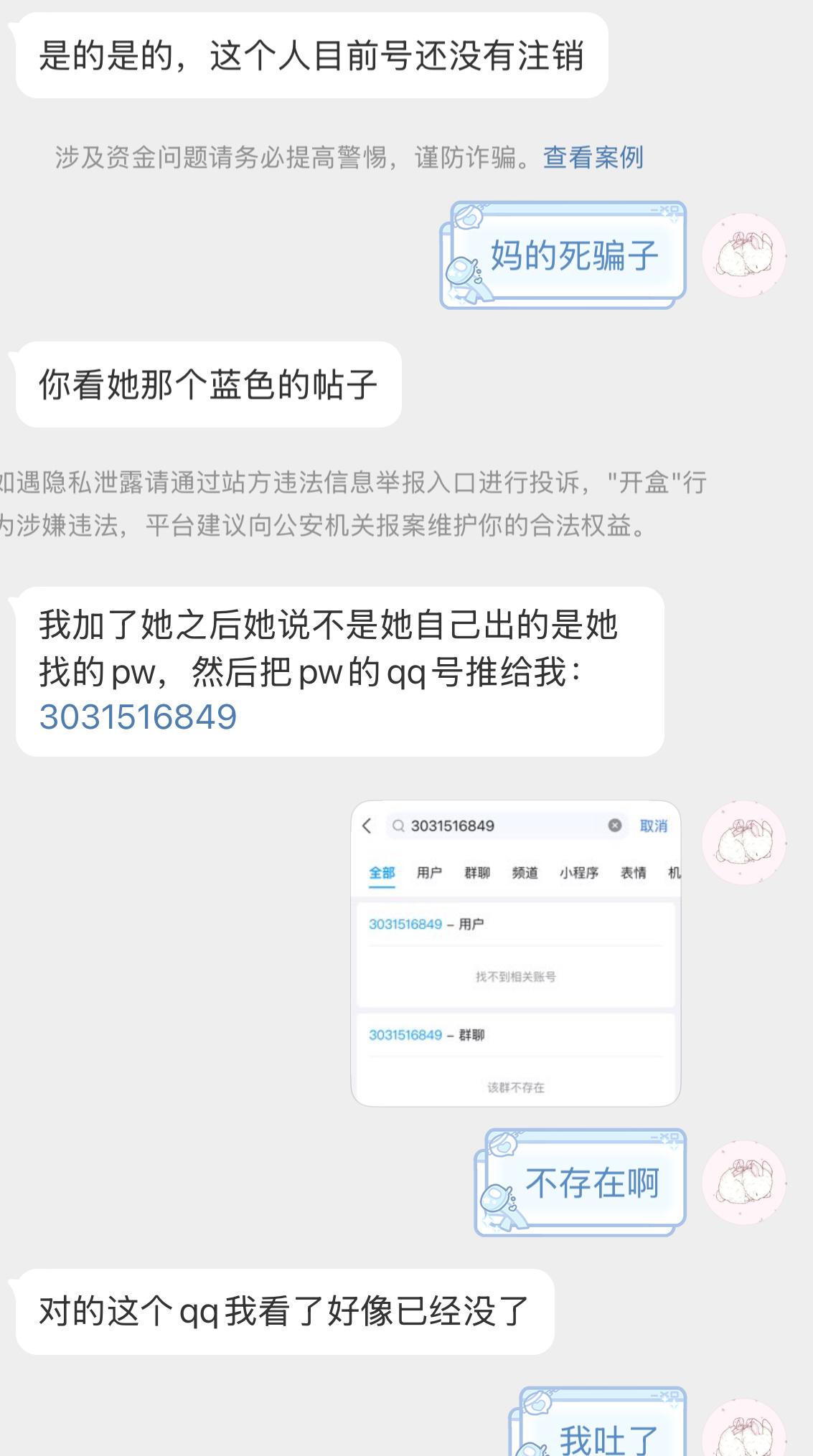Open avatar beside 妈的死骗子 message
Screen dimensions: 813x1456
743,255
